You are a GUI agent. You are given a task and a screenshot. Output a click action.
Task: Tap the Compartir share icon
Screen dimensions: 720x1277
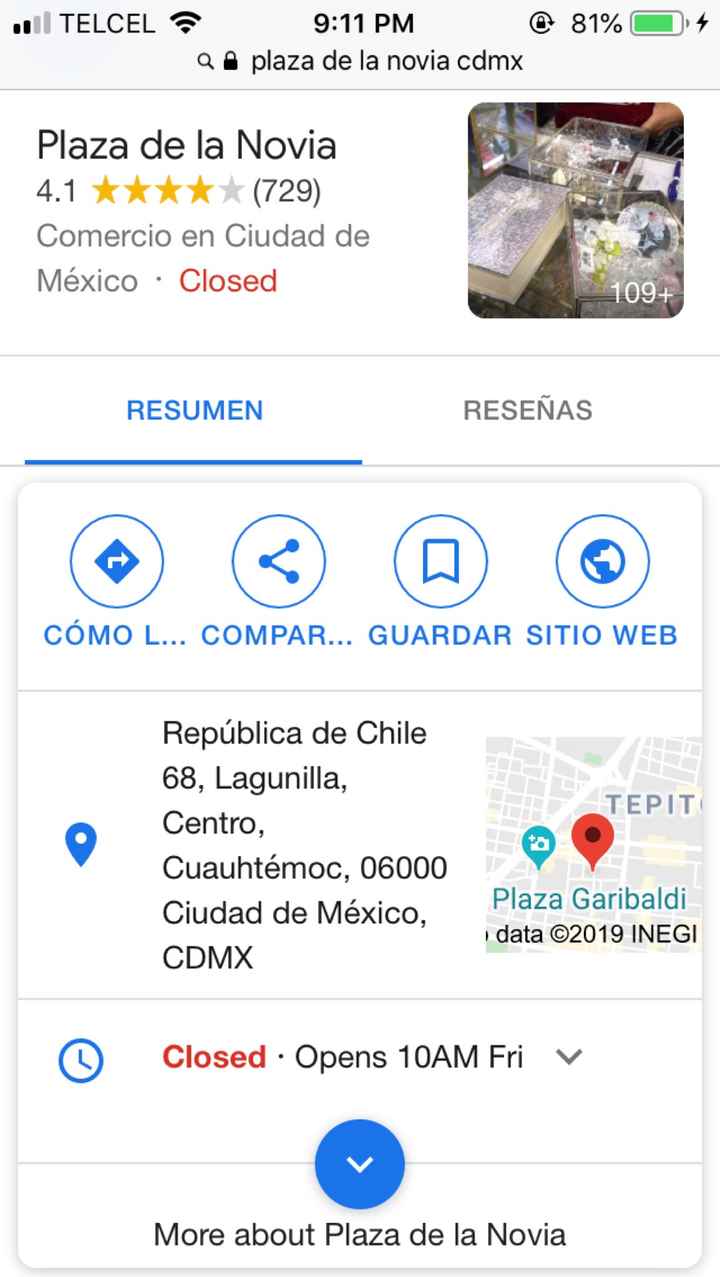click(279, 561)
